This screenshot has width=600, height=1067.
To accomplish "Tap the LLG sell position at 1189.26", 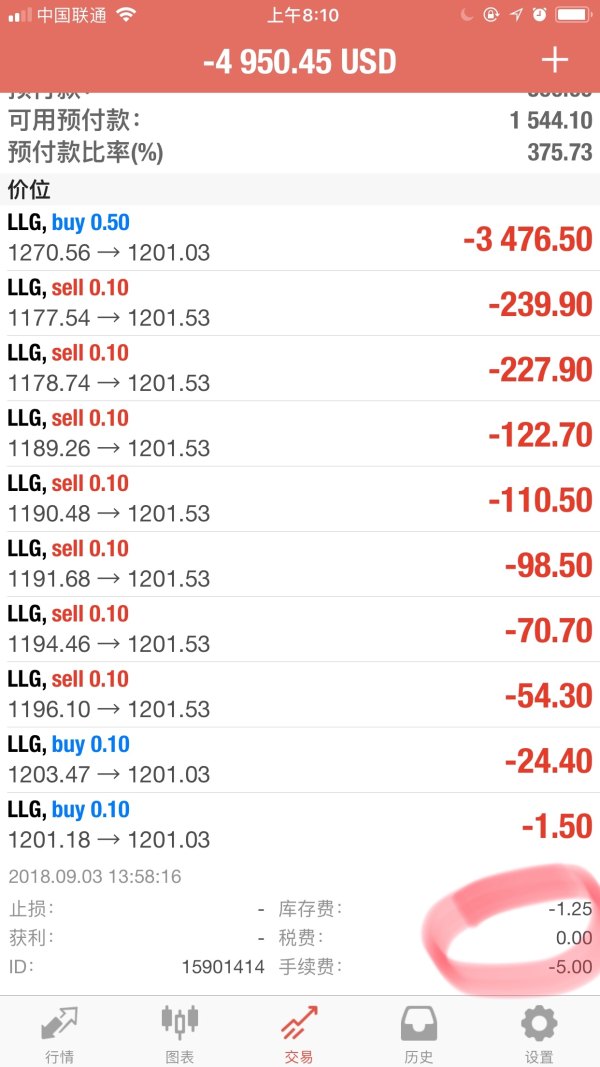I will point(300,434).
